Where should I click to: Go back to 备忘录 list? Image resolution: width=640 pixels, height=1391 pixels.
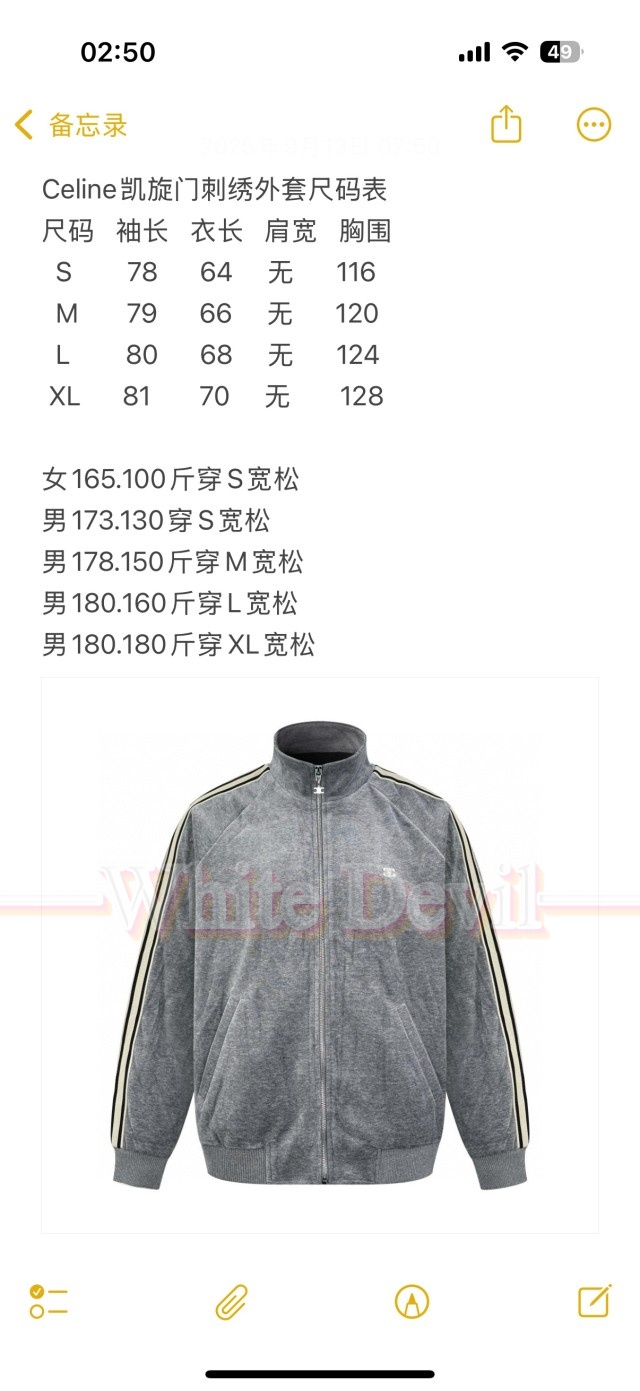70,125
